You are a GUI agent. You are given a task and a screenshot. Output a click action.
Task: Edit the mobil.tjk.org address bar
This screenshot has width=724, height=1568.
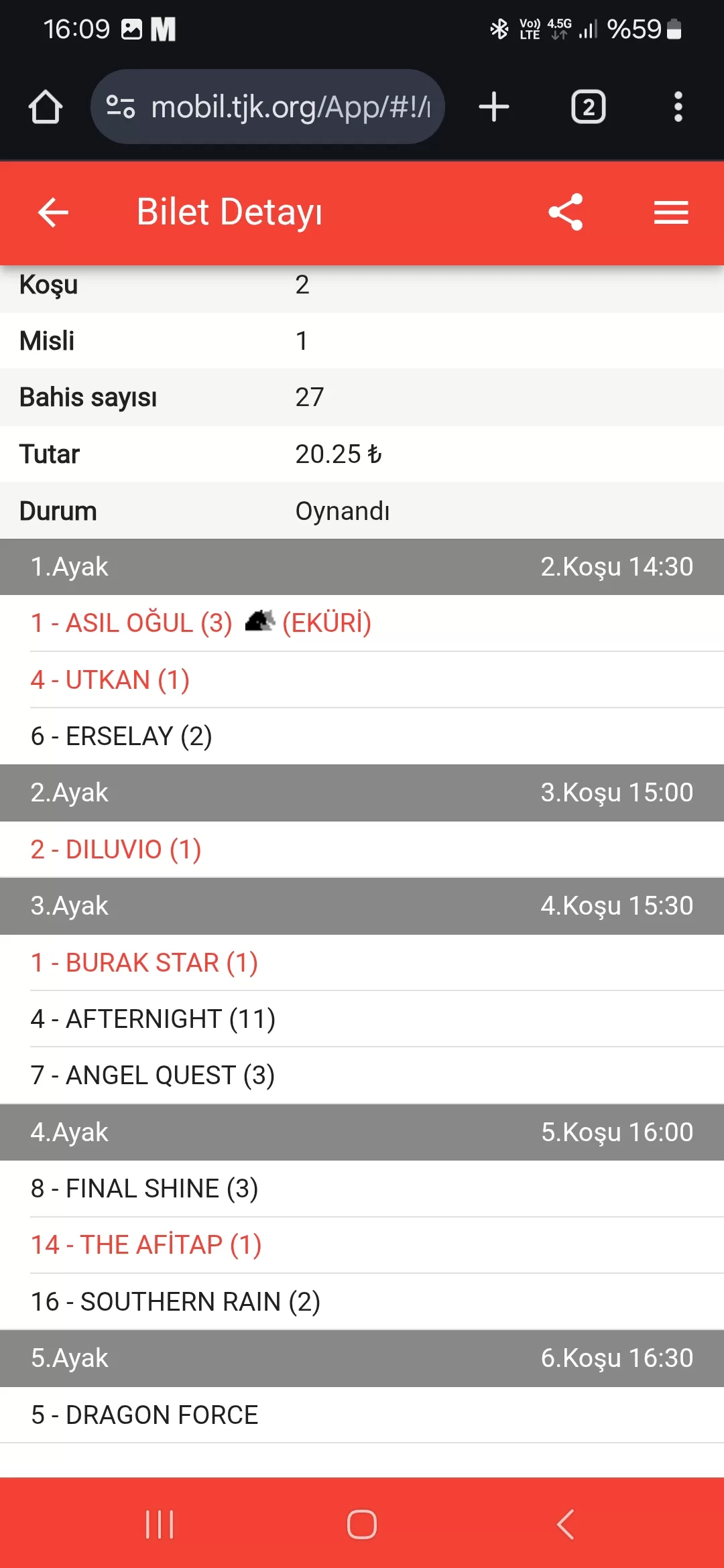click(x=288, y=107)
